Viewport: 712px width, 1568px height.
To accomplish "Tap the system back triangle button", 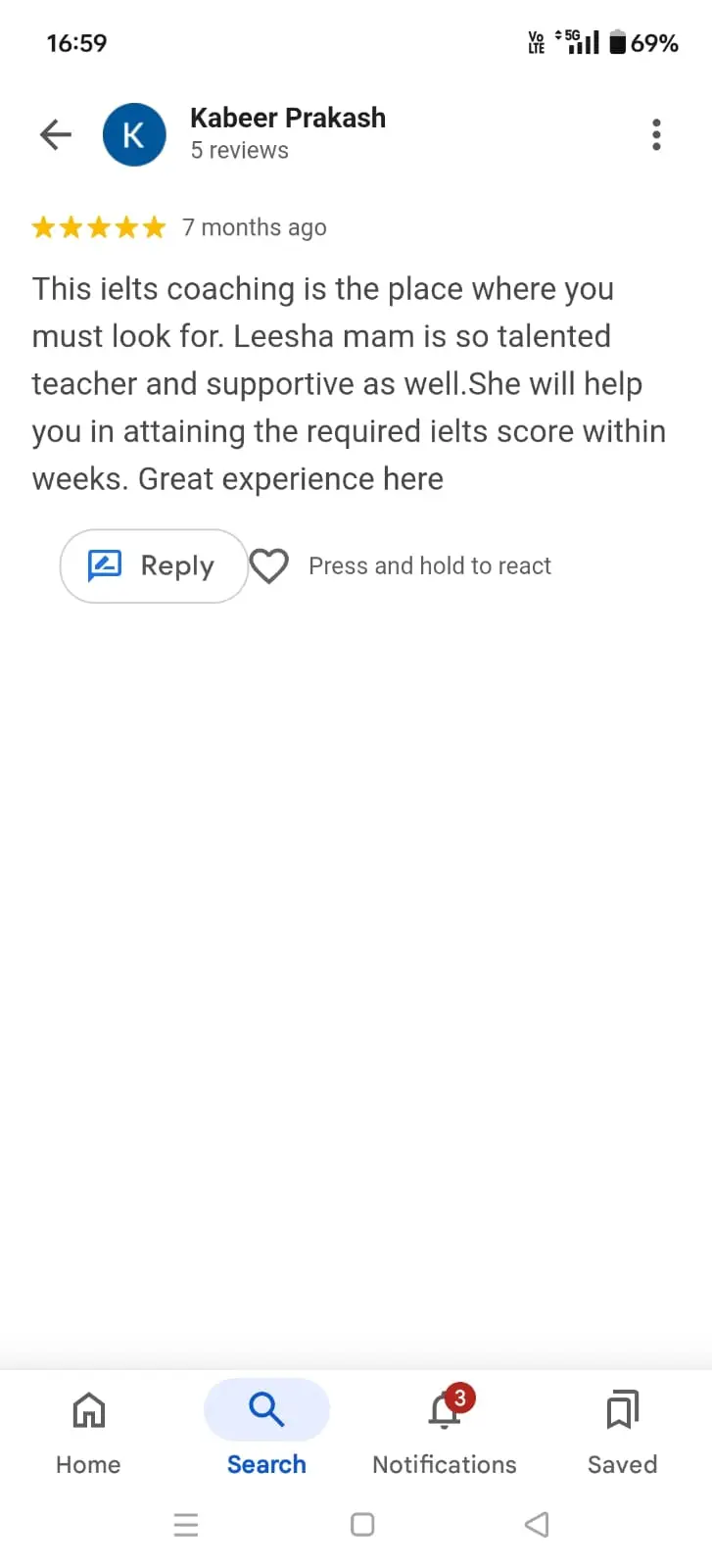I will click(x=537, y=1524).
